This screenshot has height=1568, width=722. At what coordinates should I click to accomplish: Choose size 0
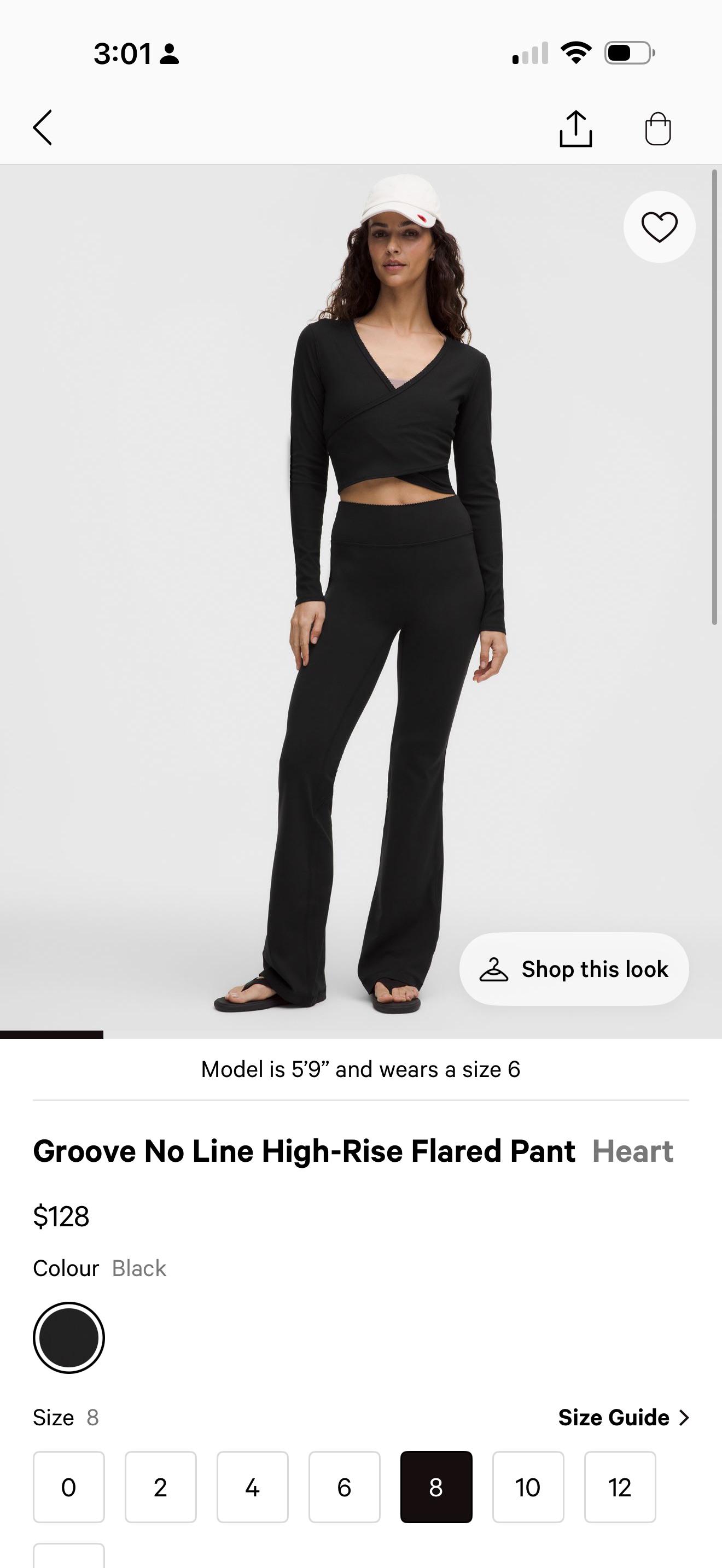click(x=69, y=1487)
